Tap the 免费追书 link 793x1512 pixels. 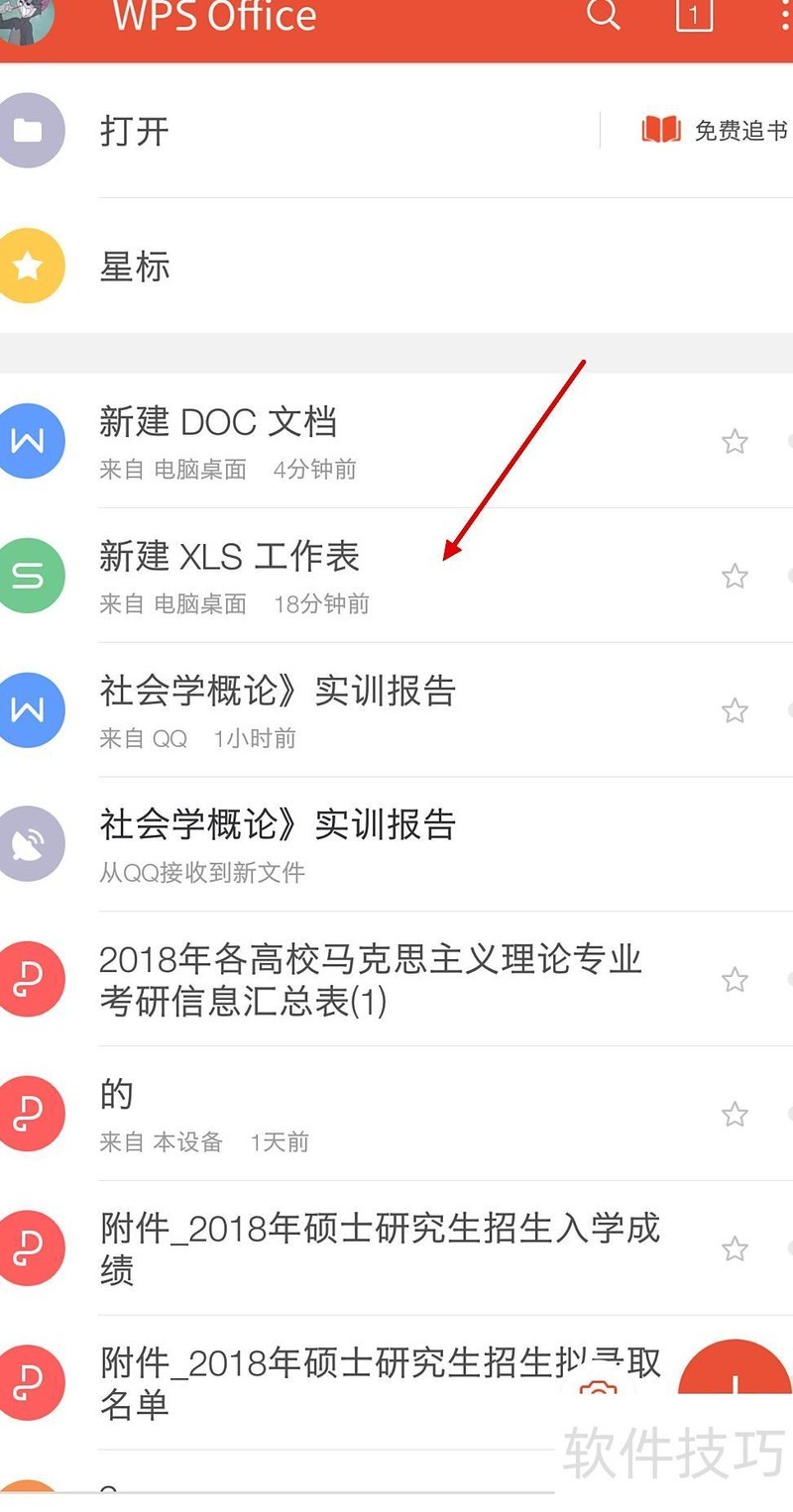click(716, 130)
